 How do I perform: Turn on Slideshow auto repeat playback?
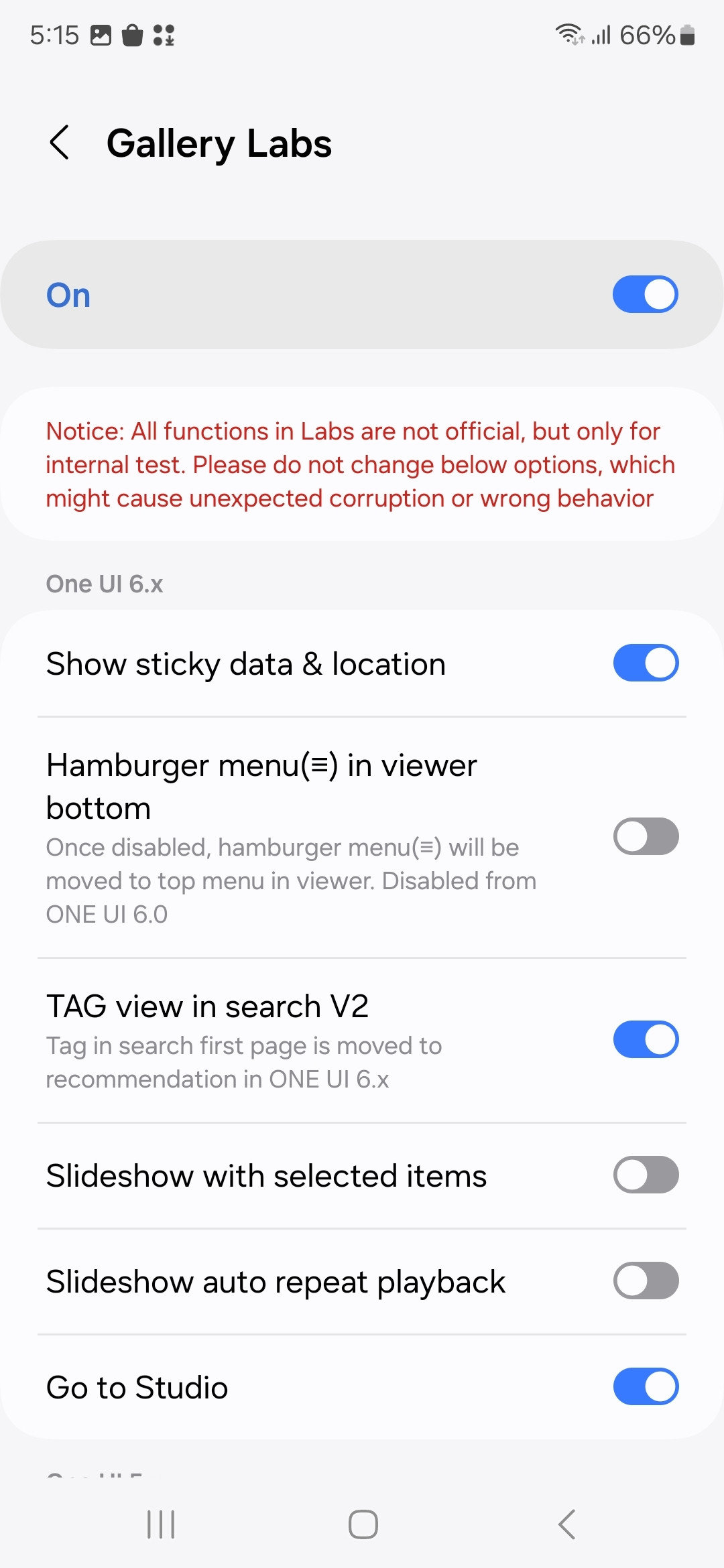tap(645, 1281)
